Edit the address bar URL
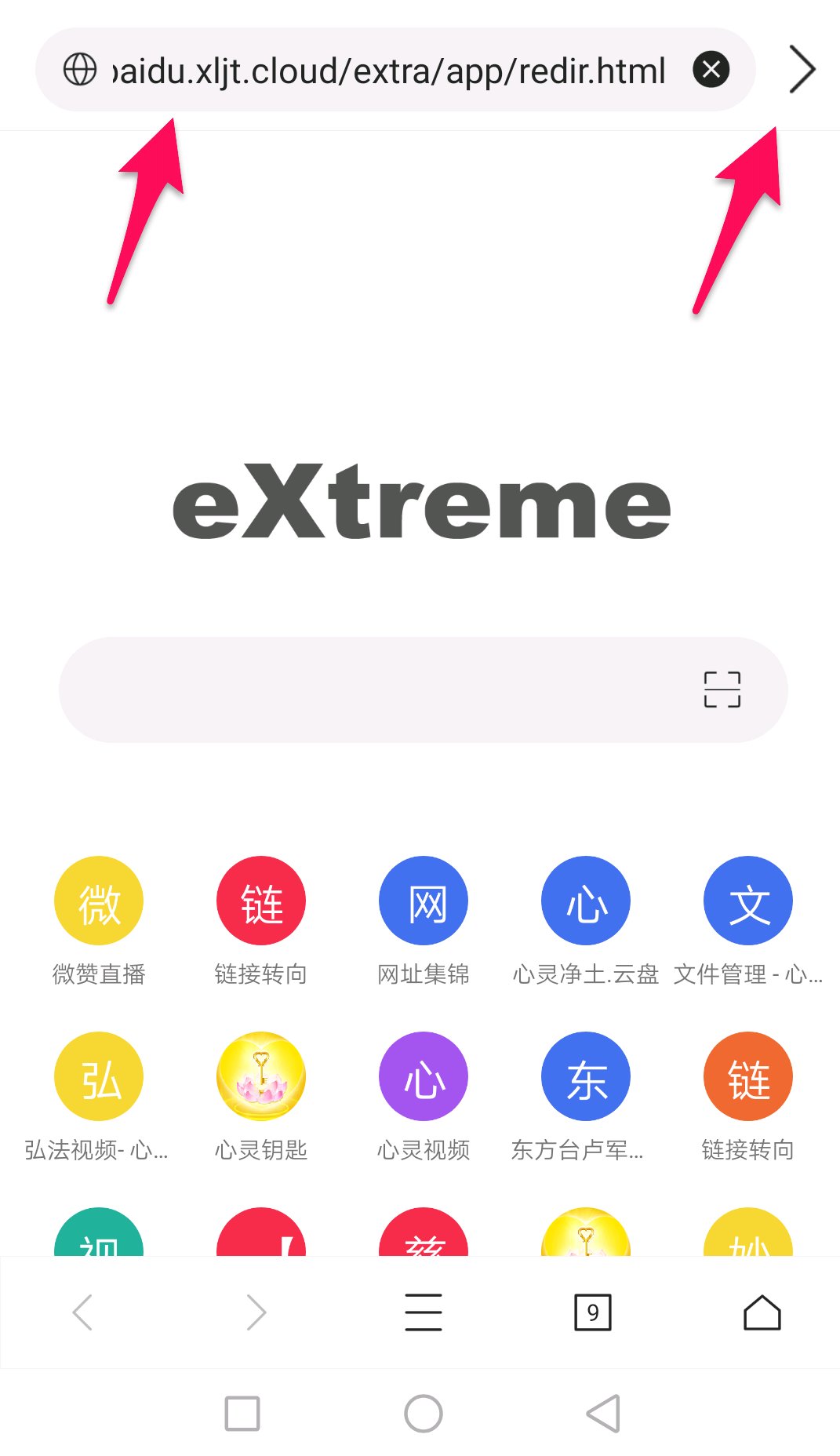This screenshot has height=1456, width=840. click(x=388, y=71)
